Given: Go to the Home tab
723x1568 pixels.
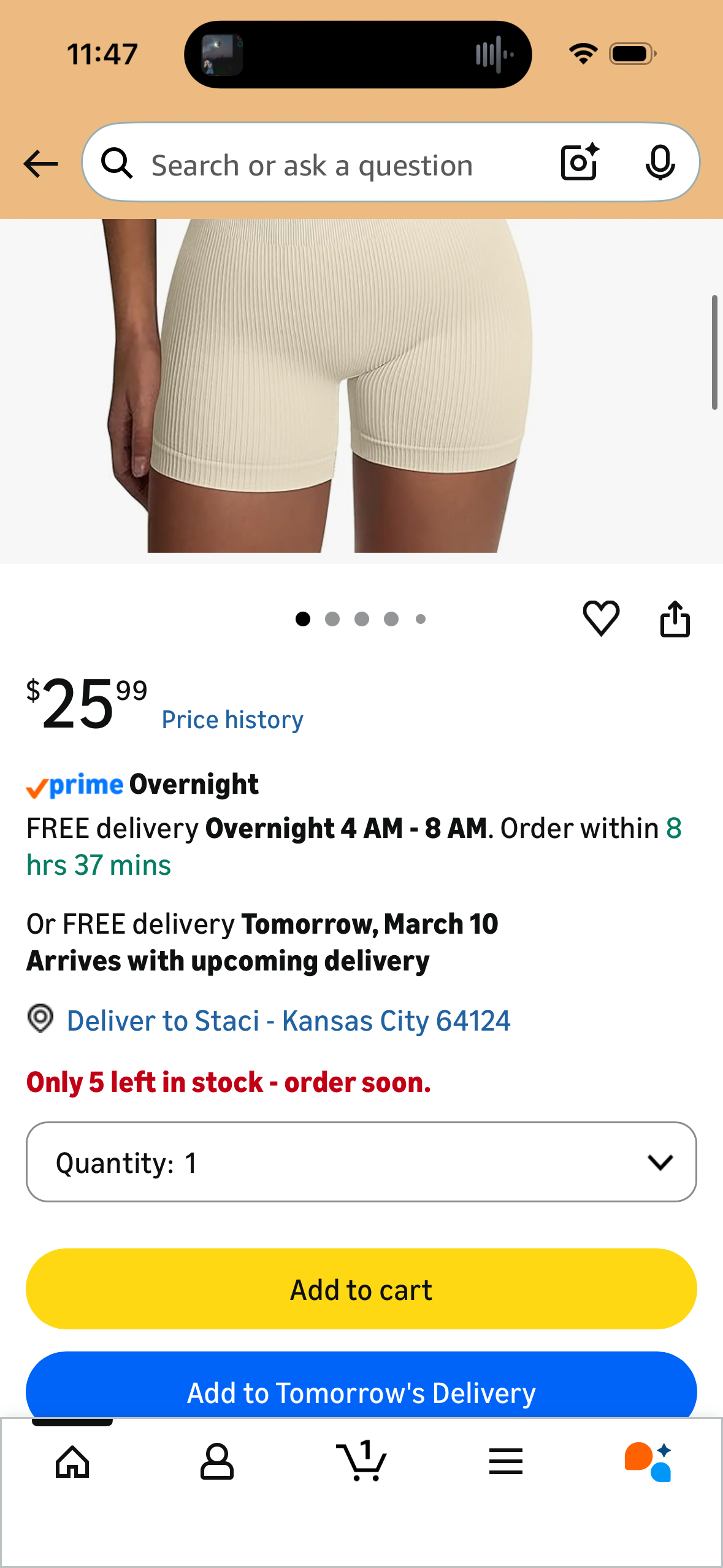Looking at the screenshot, I should click(x=72, y=1462).
